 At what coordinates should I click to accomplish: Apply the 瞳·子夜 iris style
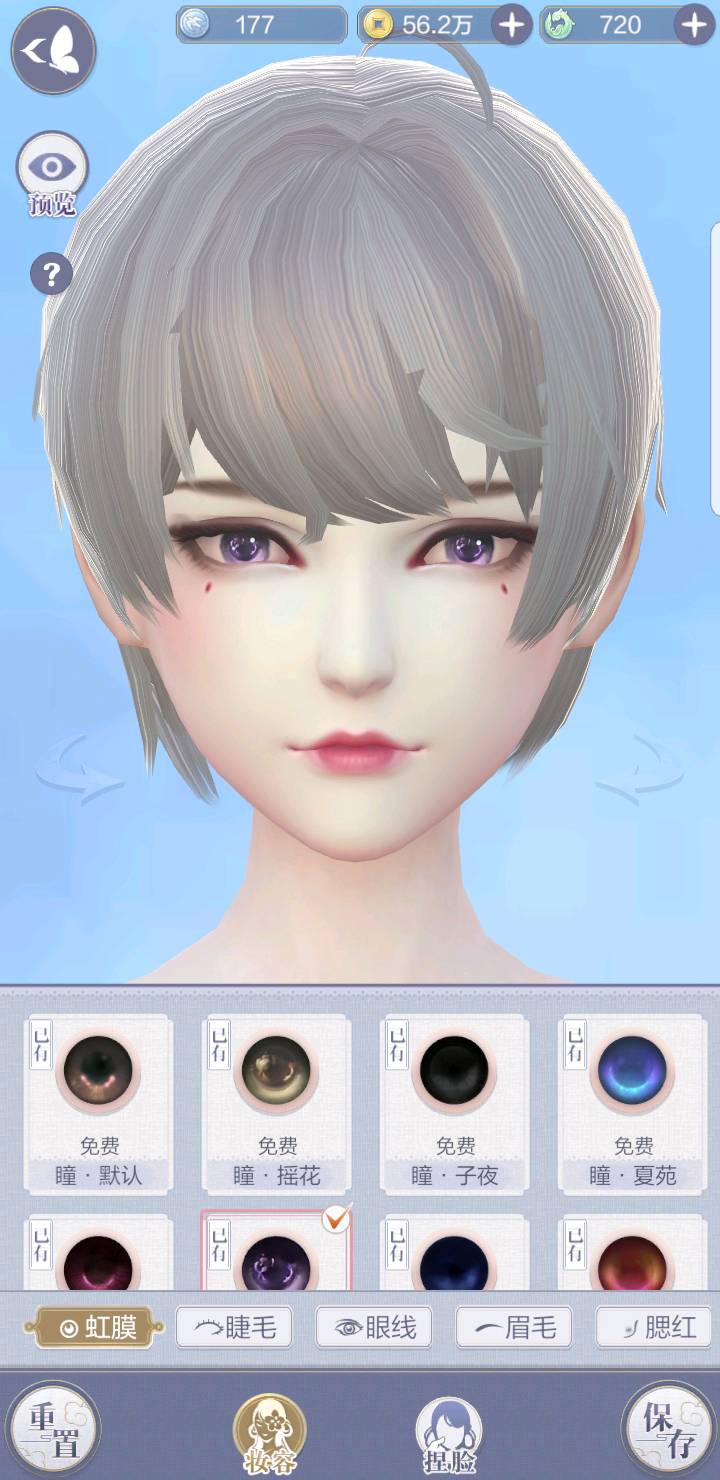[455, 1103]
